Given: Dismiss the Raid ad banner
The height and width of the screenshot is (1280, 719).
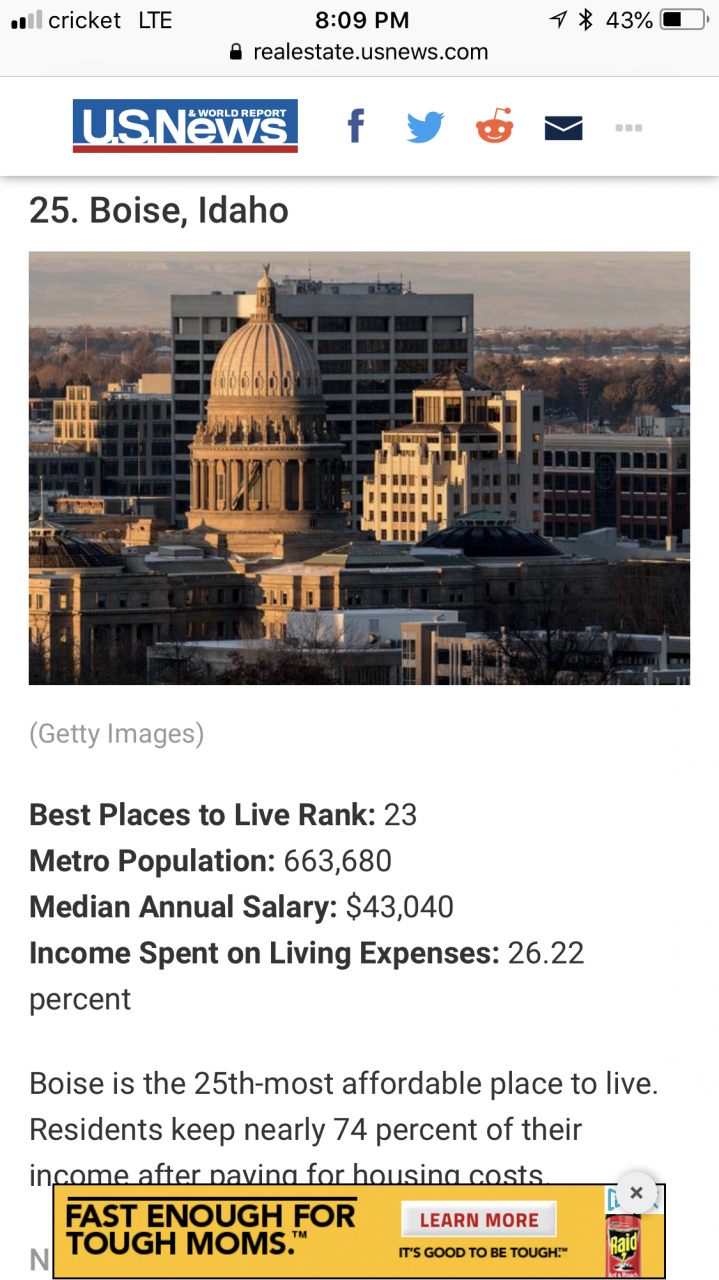Looking at the screenshot, I should [x=636, y=1193].
